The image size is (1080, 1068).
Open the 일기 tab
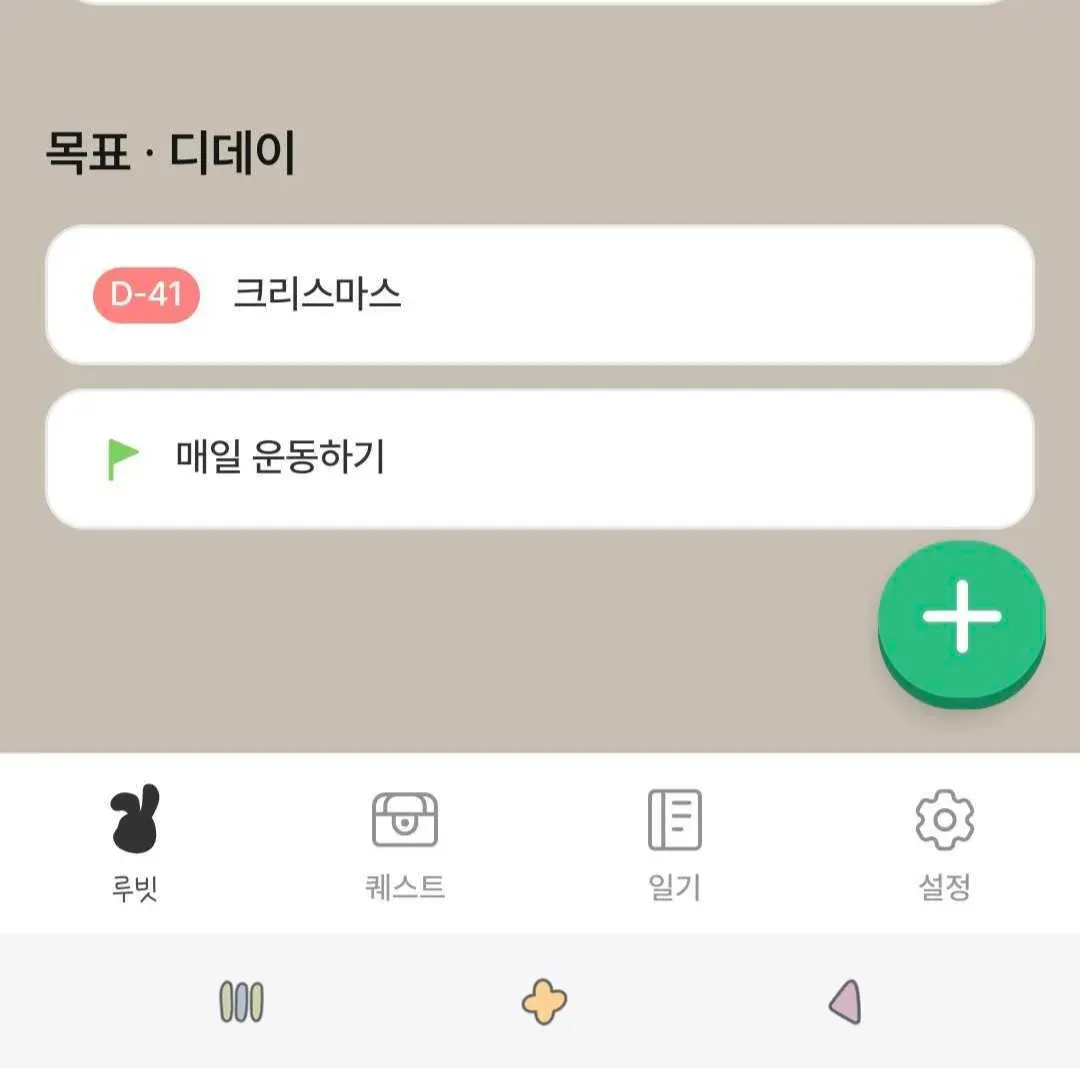tap(675, 843)
